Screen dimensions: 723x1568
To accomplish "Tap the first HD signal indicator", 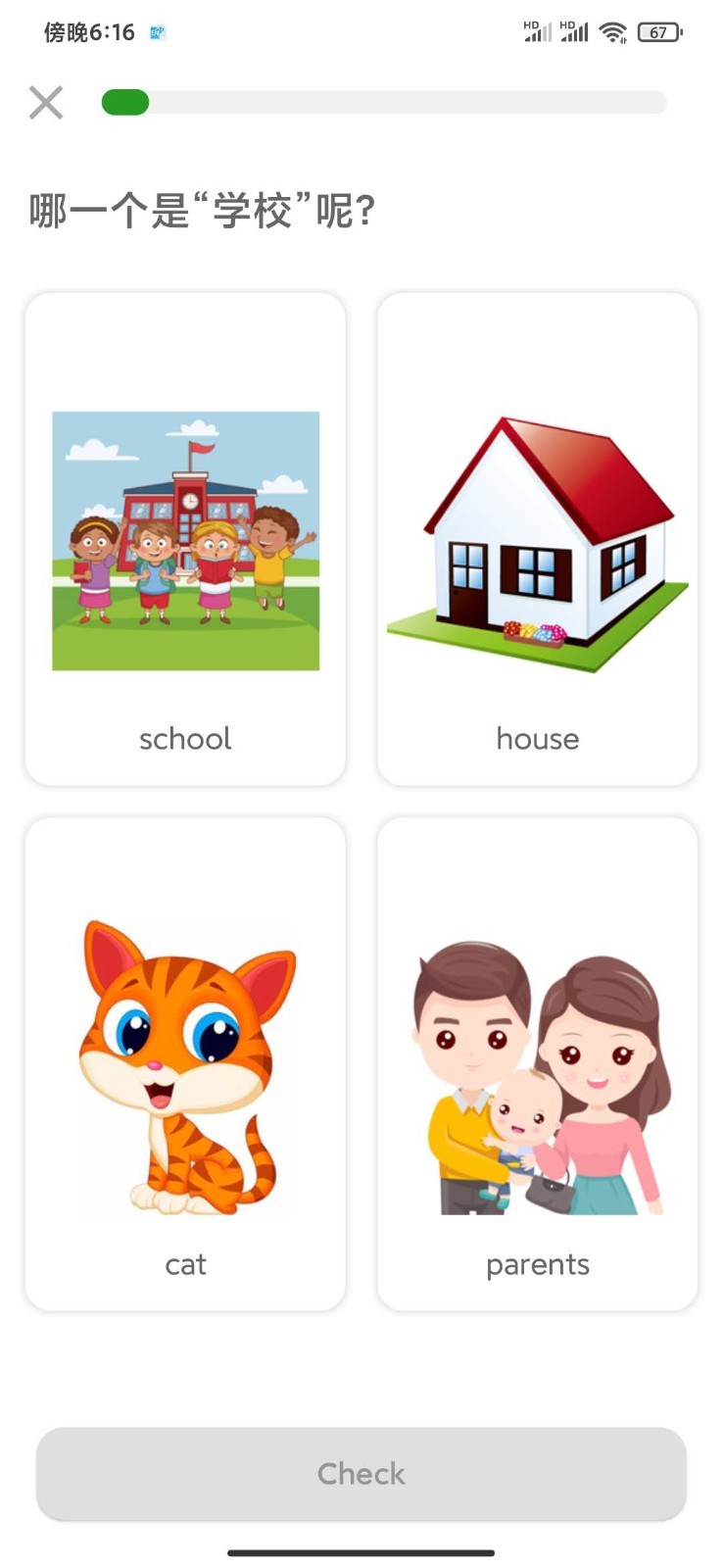I will [538, 31].
